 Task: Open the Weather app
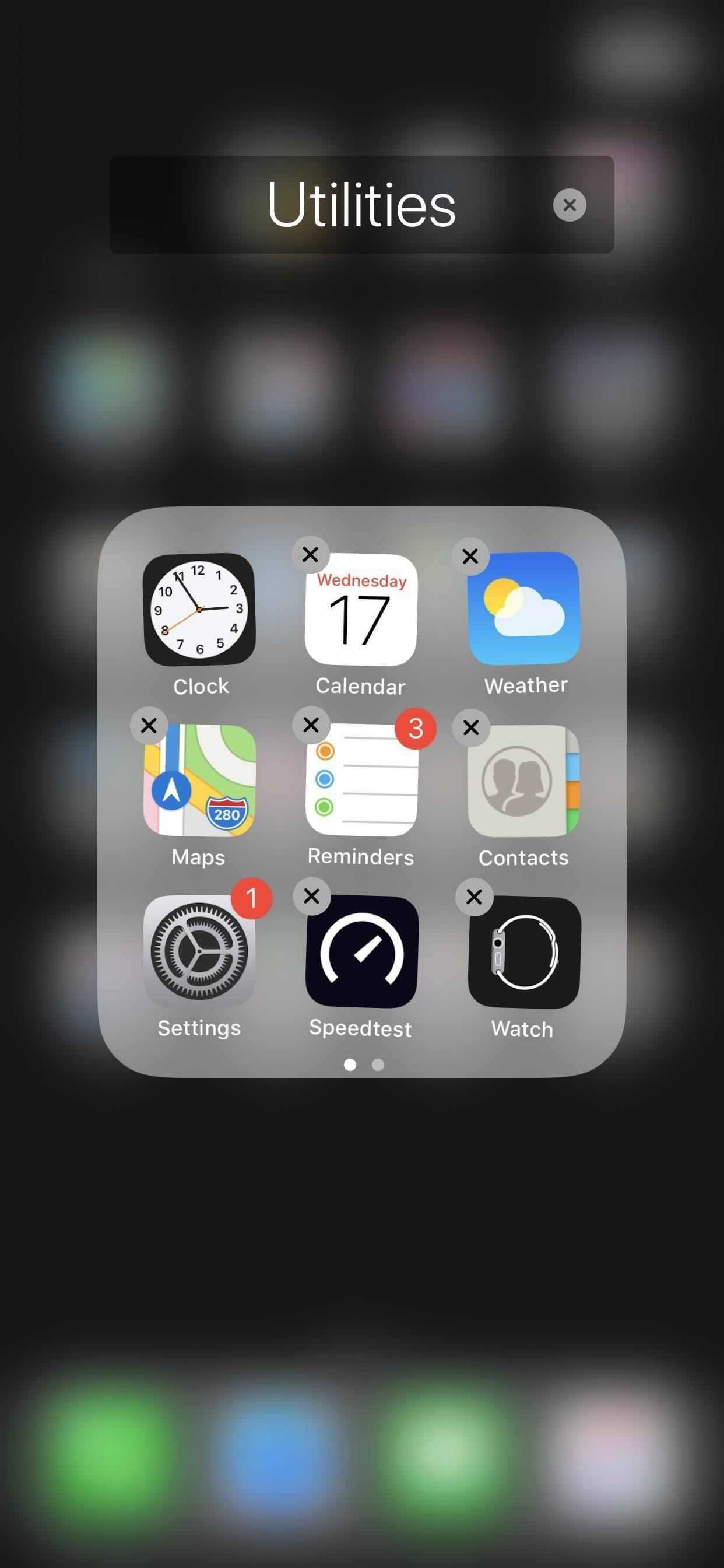point(524,608)
